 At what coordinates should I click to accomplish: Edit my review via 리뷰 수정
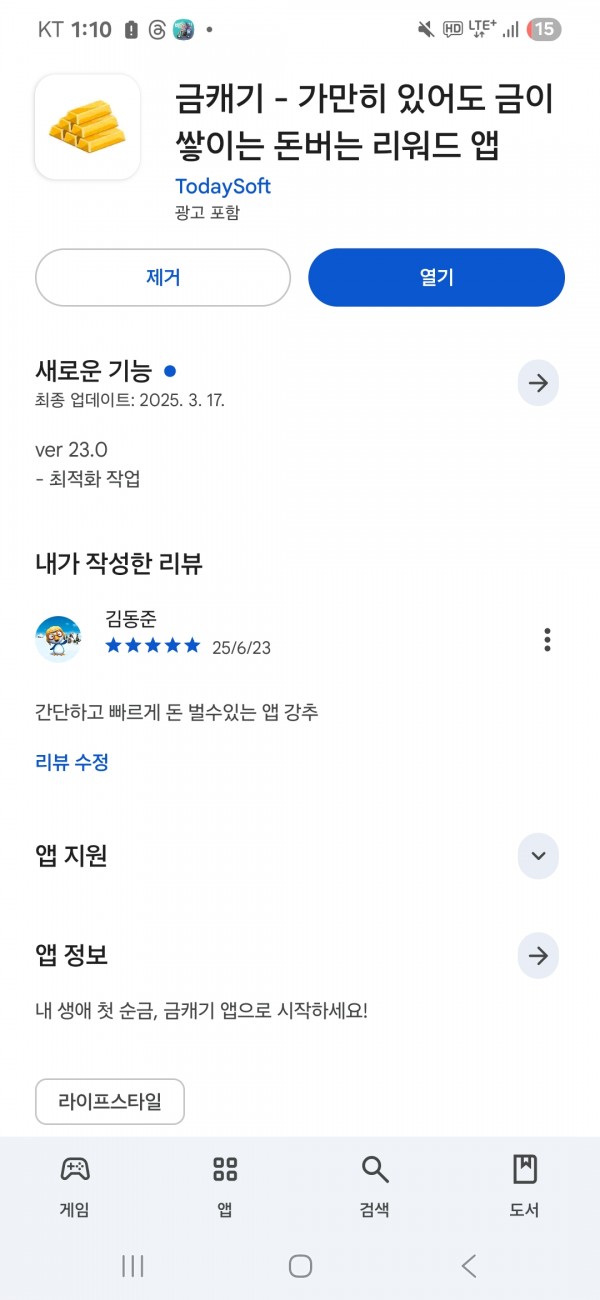click(72, 762)
